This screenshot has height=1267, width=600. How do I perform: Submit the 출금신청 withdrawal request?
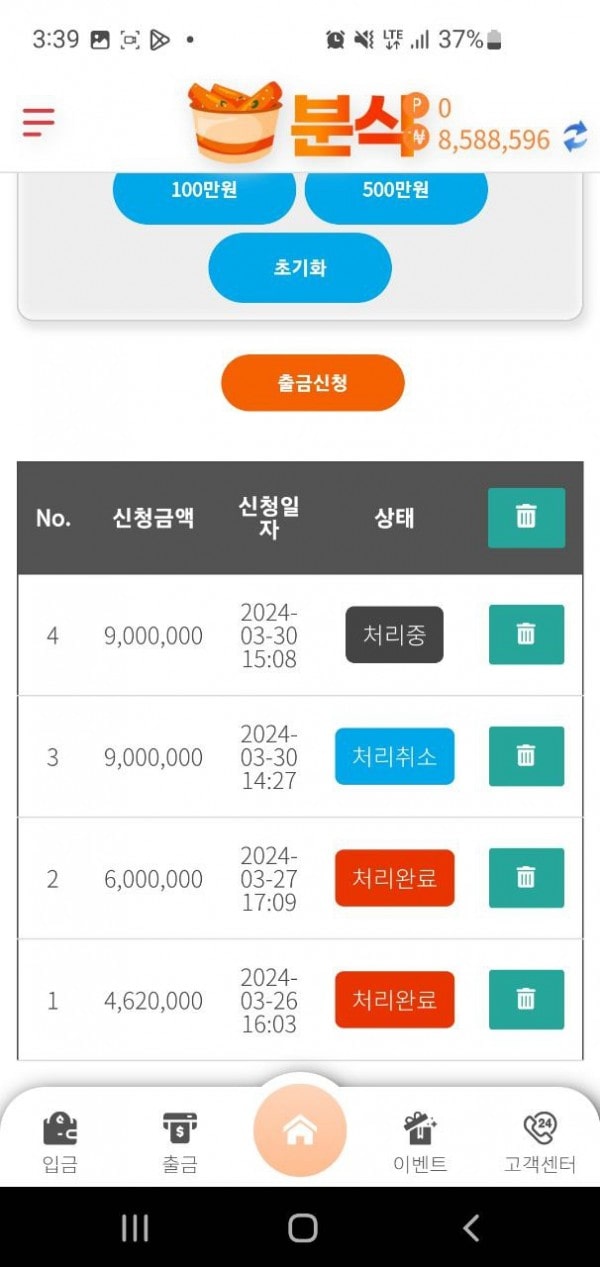(312, 382)
